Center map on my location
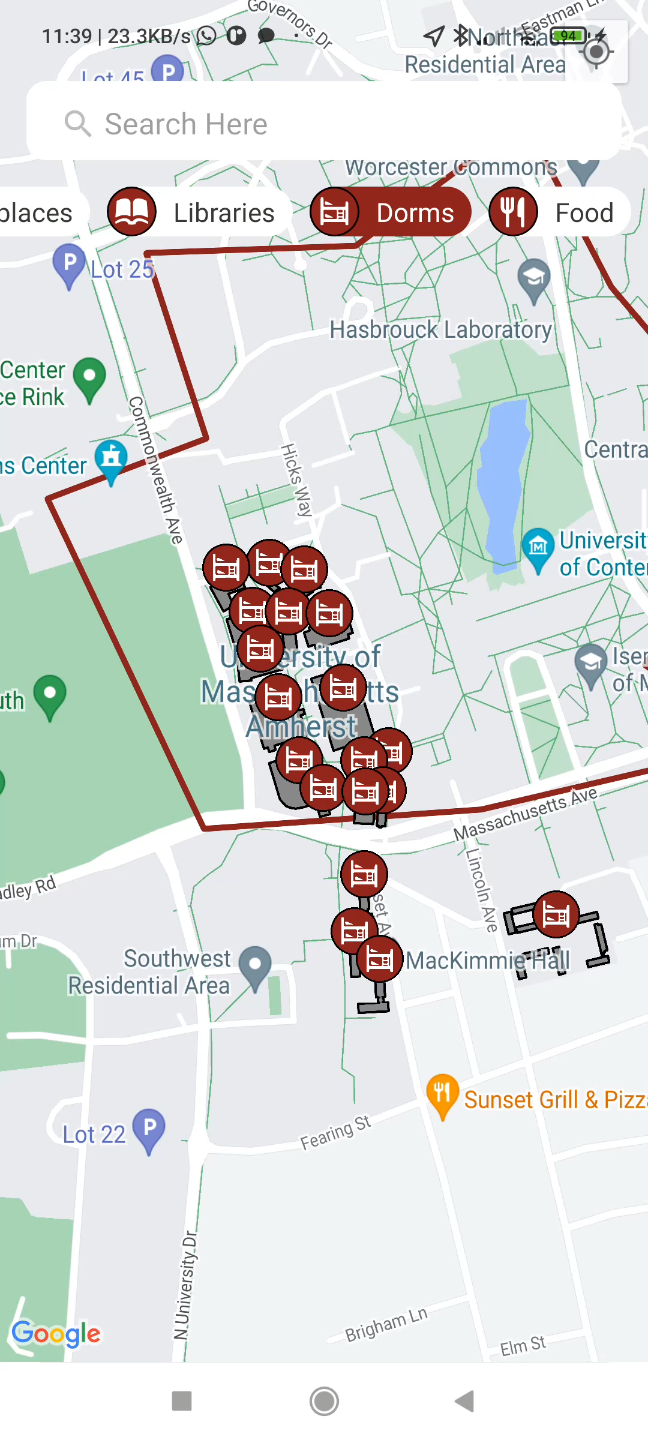The height and width of the screenshot is (1440, 648). [597, 52]
